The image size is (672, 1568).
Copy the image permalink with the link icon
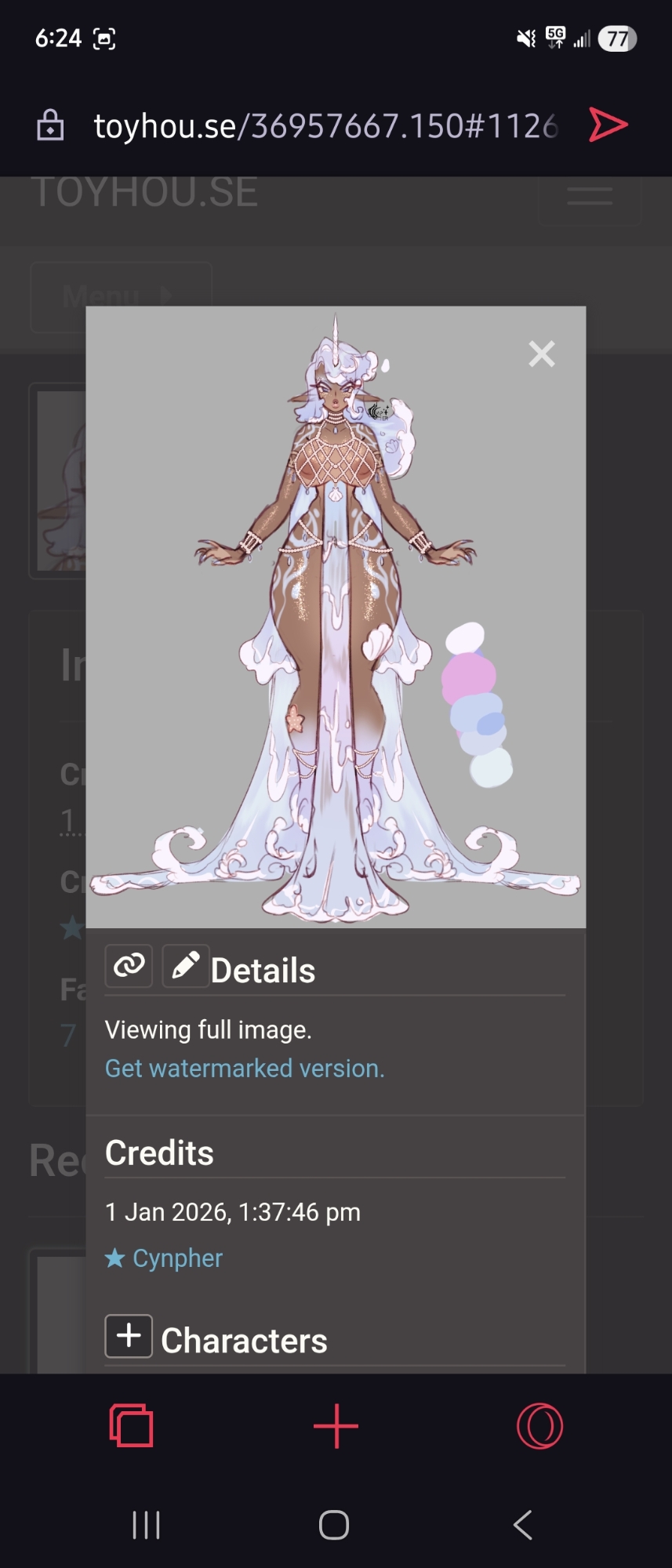point(129,966)
